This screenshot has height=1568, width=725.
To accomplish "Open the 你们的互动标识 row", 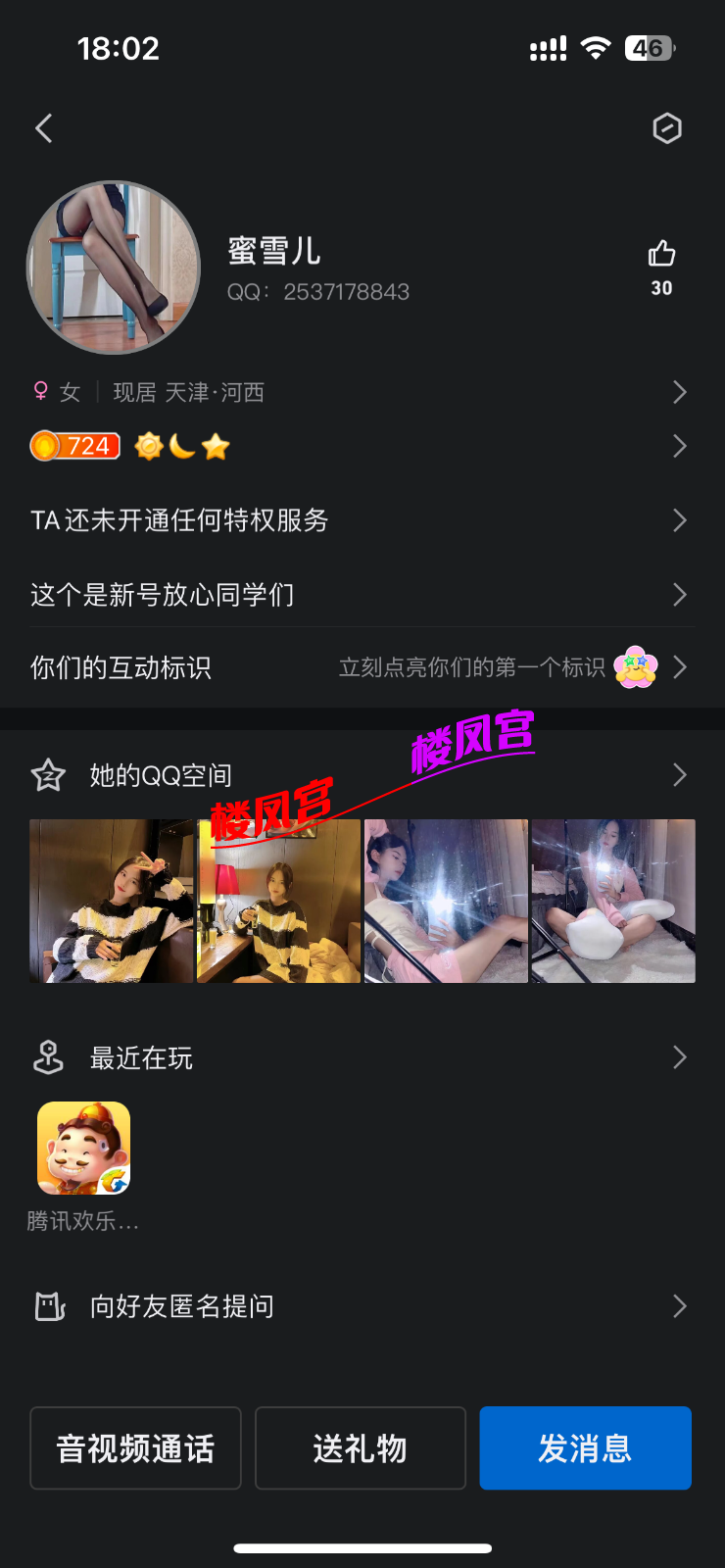I will pyautogui.click(x=361, y=668).
